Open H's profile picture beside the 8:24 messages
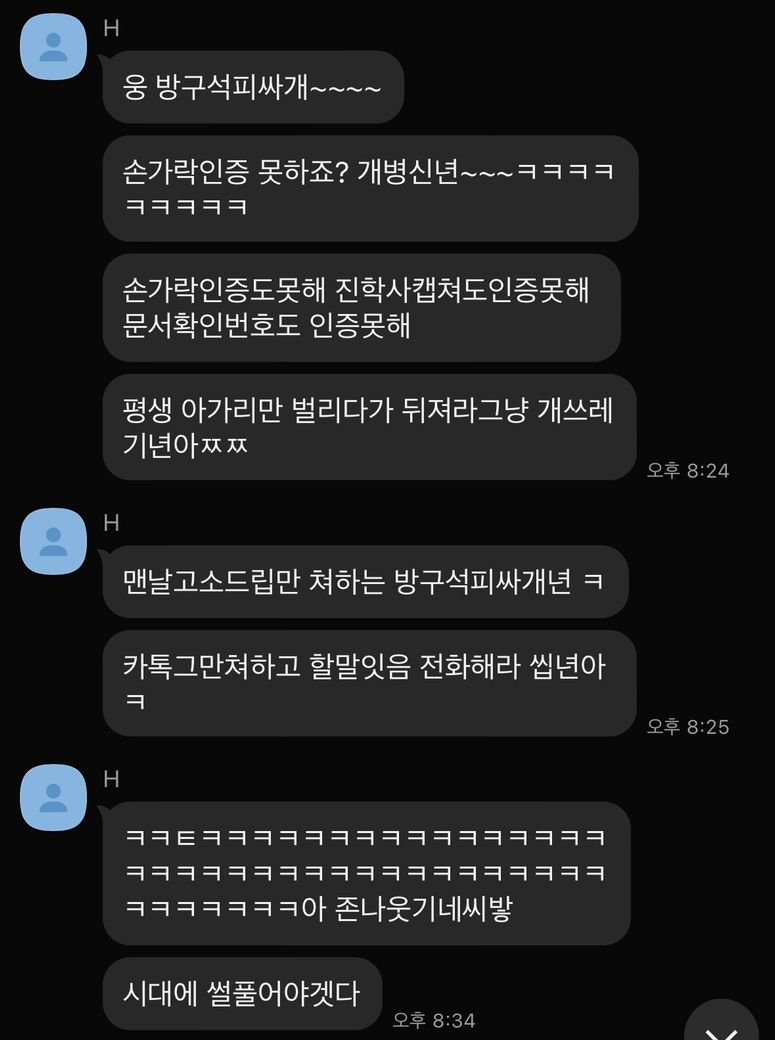Viewport: 775px width, 1040px height. pos(53,47)
